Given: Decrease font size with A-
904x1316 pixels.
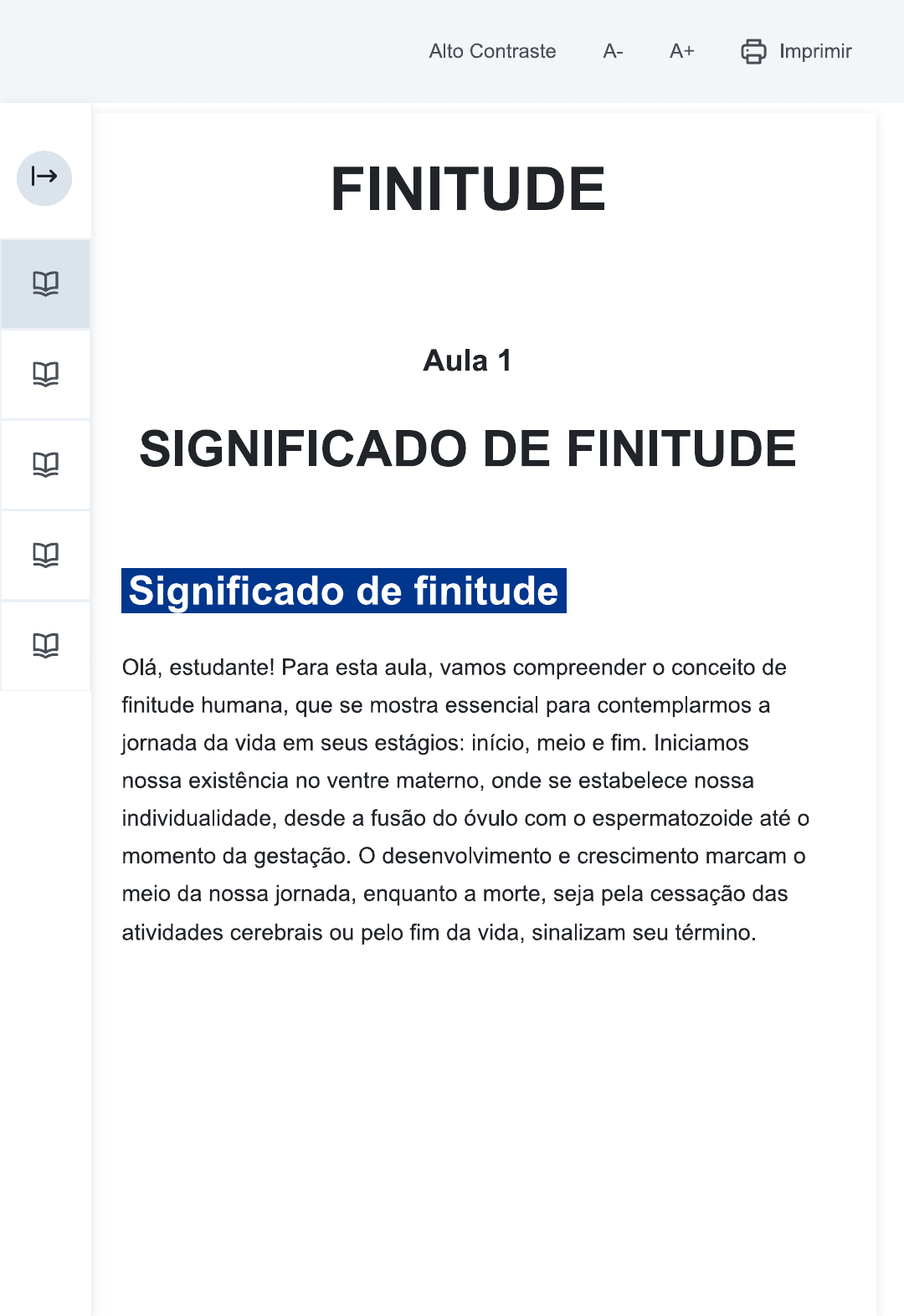Looking at the screenshot, I should click(x=613, y=51).
